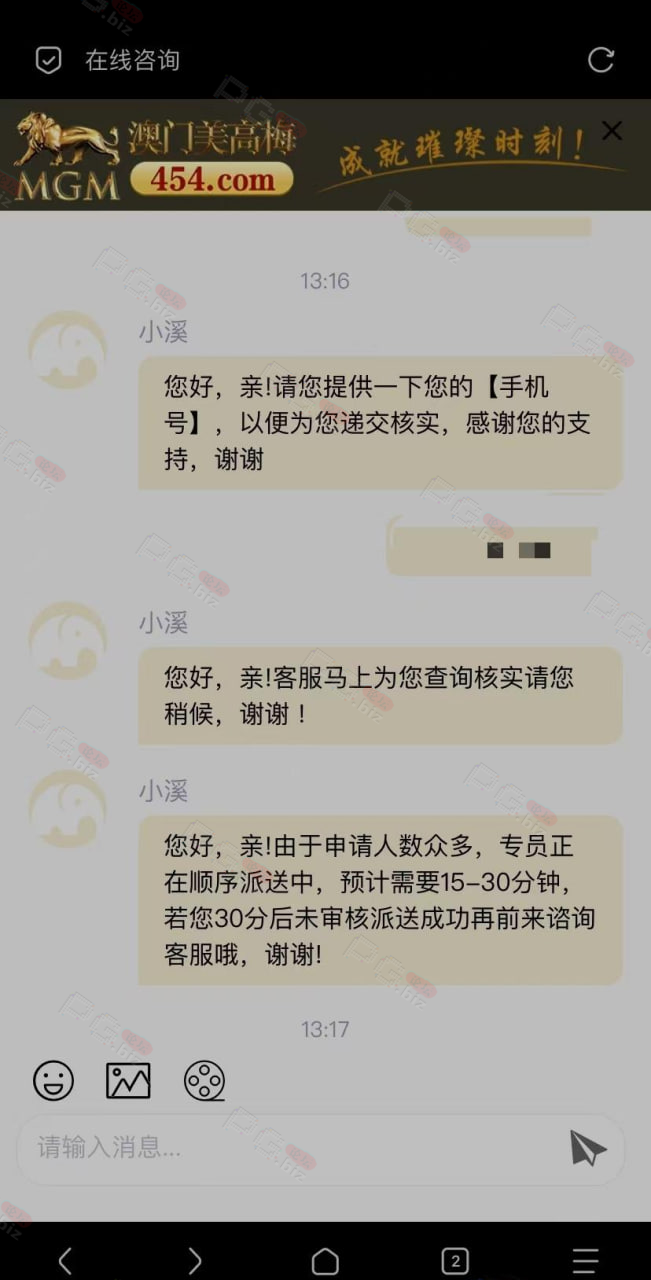Go forward in browser
The width and height of the screenshot is (651, 1280).
click(195, 1260)
